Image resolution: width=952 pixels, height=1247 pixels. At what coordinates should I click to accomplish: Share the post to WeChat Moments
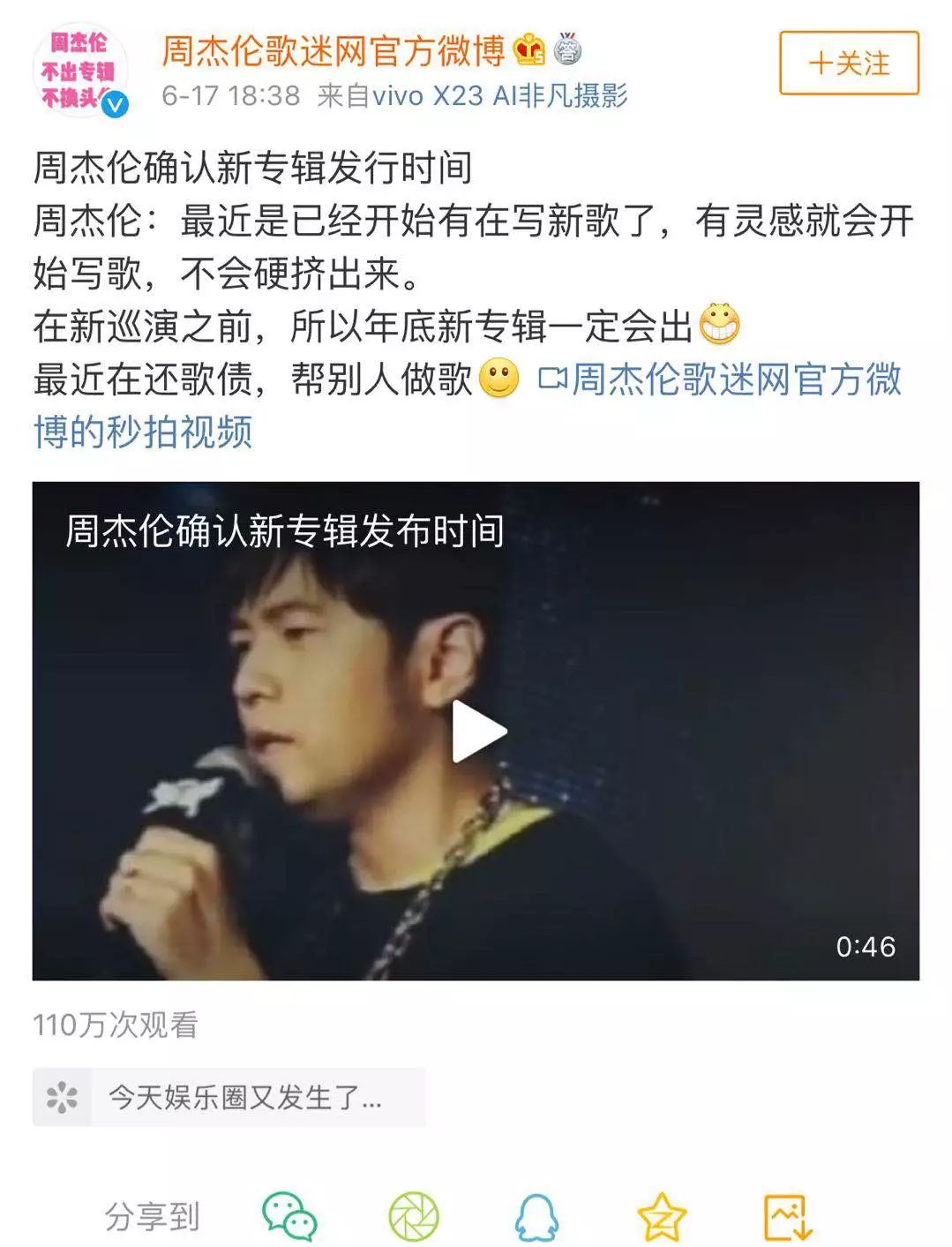(x=414, y=1217)
